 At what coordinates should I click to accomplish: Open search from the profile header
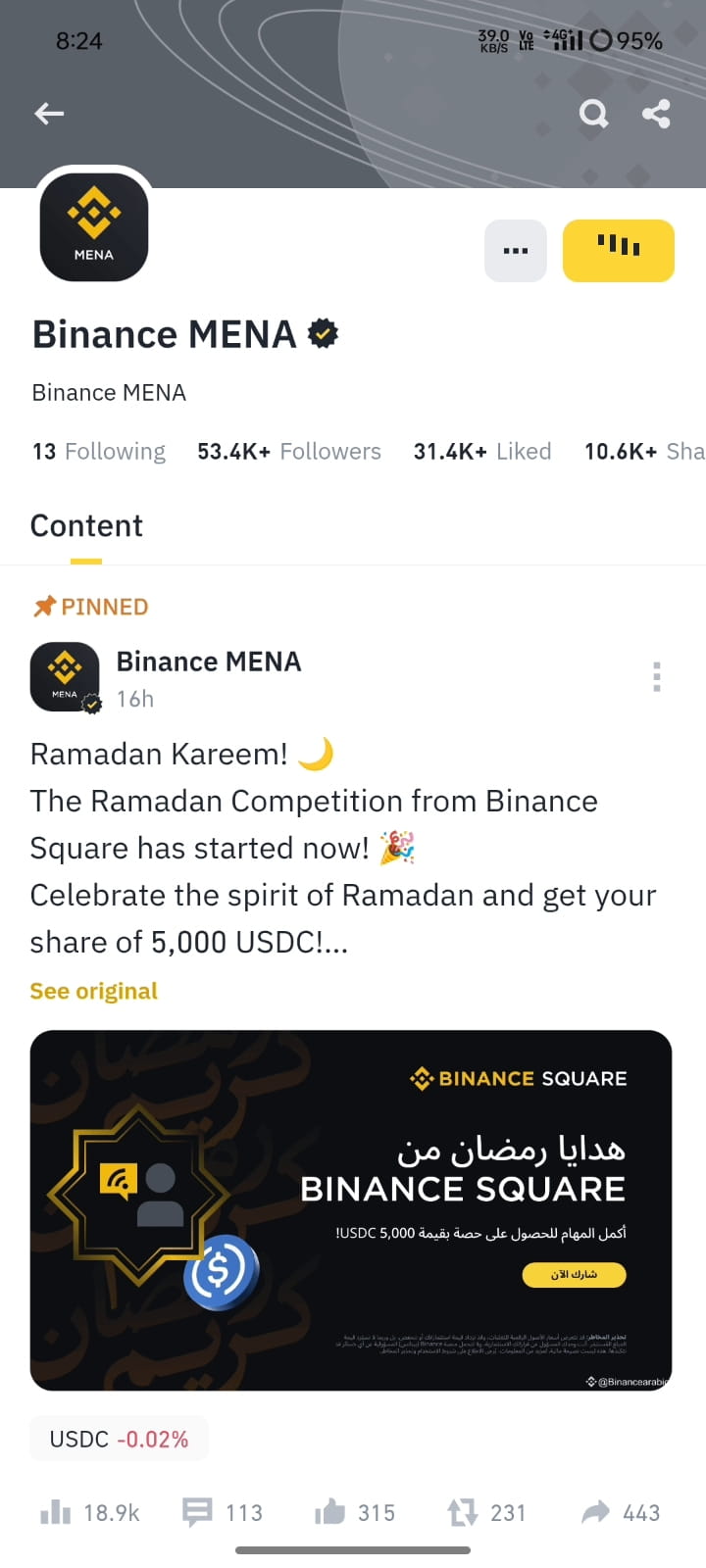[x=594, y=114]
